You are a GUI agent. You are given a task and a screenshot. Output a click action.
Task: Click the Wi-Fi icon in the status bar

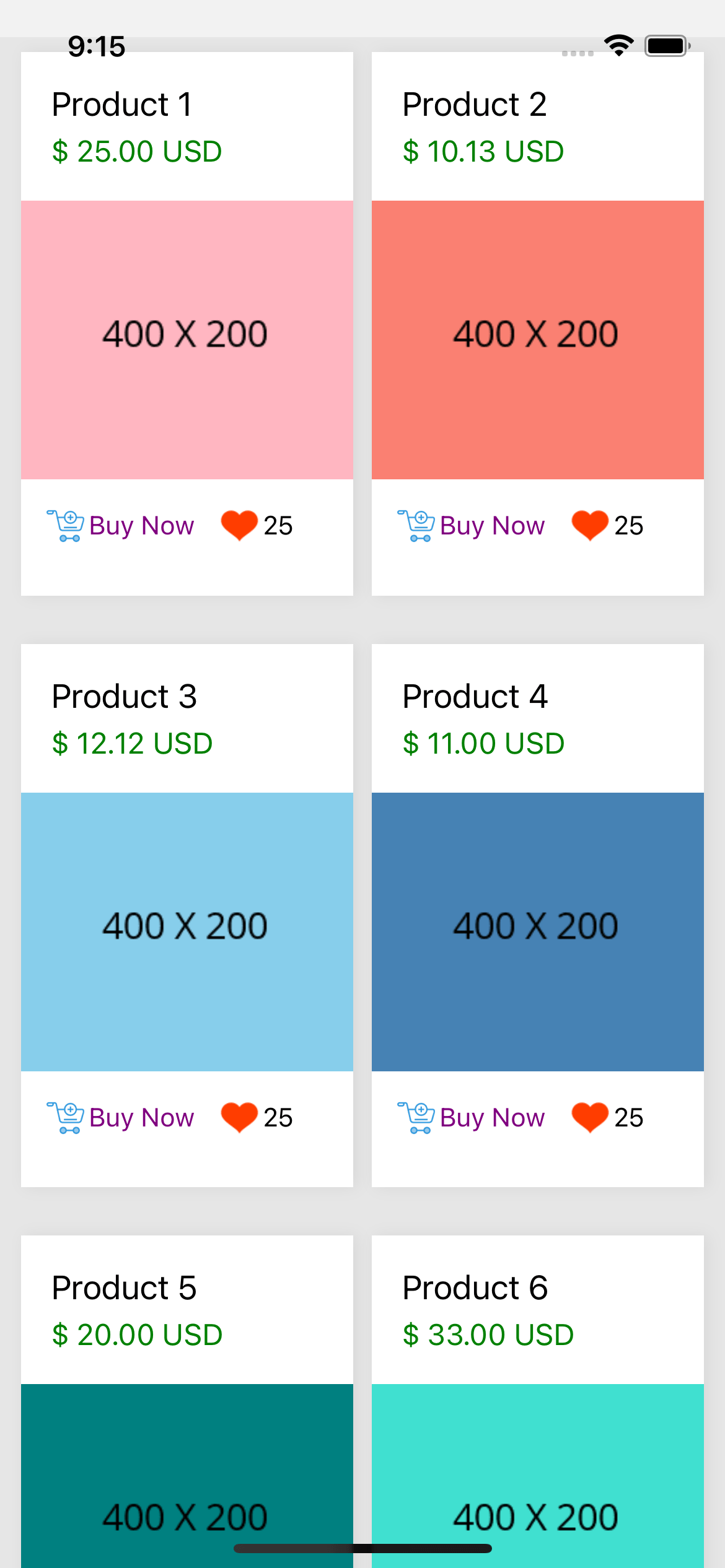[619, 43]
